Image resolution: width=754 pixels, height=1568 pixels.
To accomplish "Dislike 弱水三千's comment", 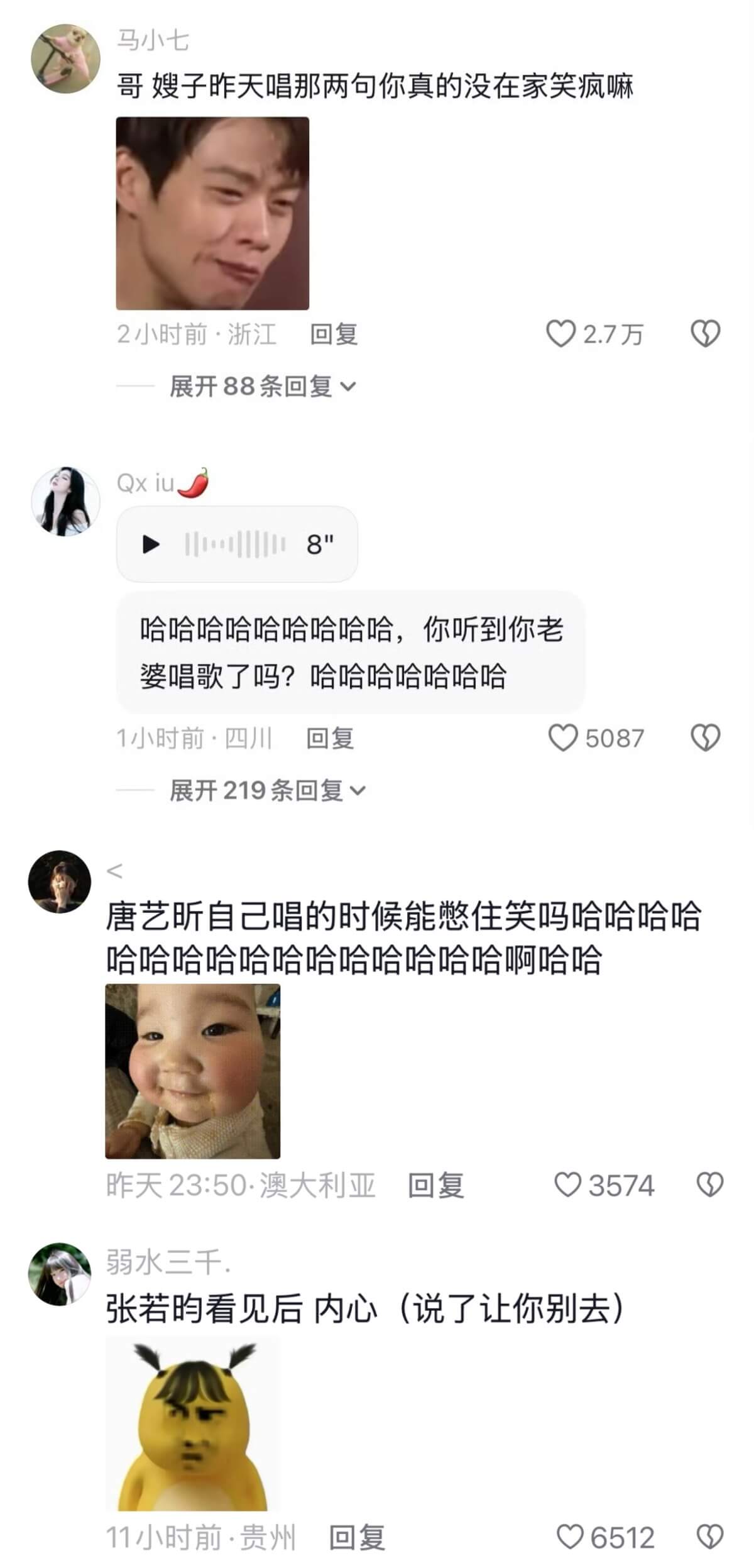I will click(710, 1537).
